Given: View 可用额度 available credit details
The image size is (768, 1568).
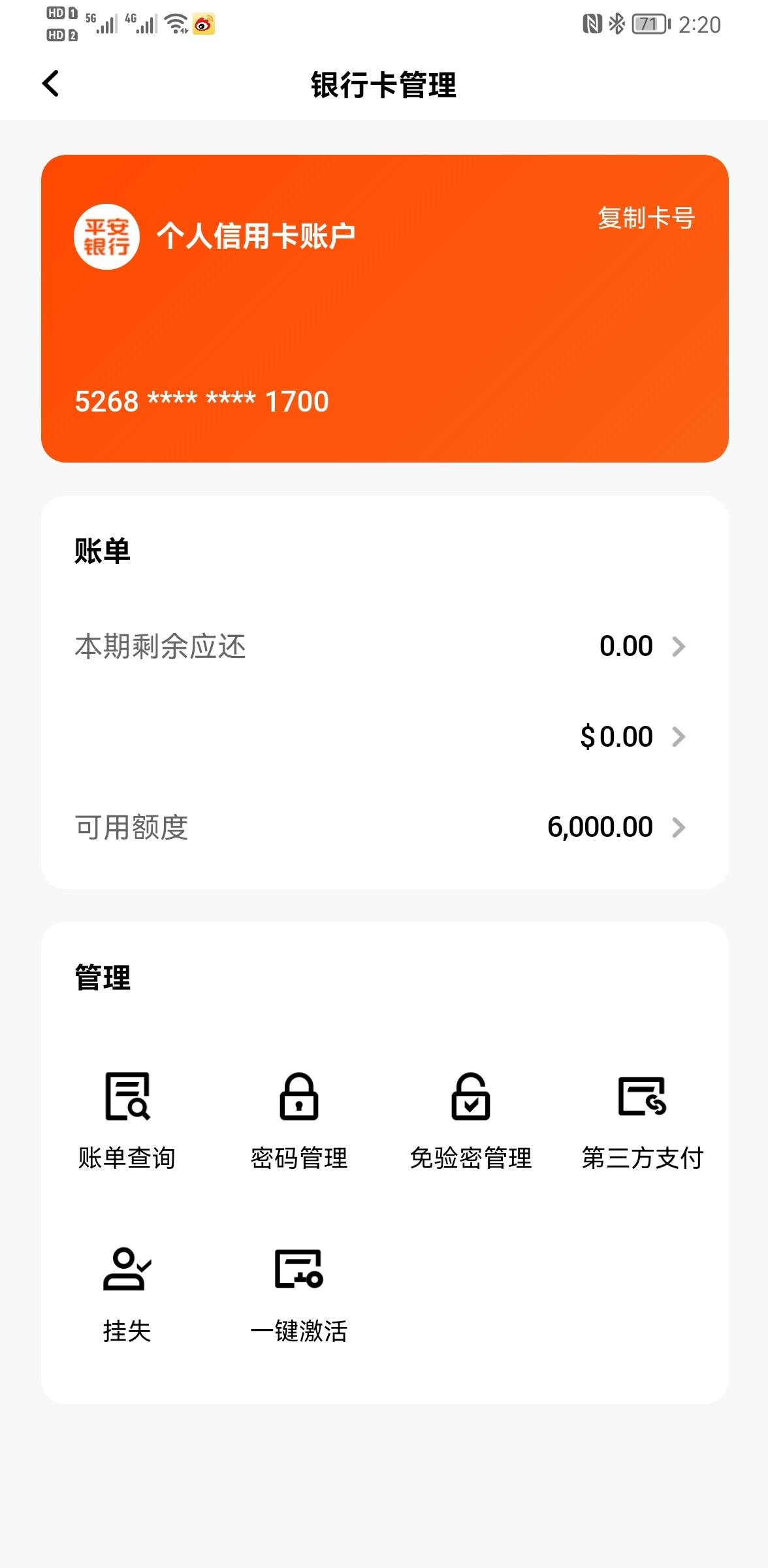Looking at the screenshot, I should pos(385,827).
